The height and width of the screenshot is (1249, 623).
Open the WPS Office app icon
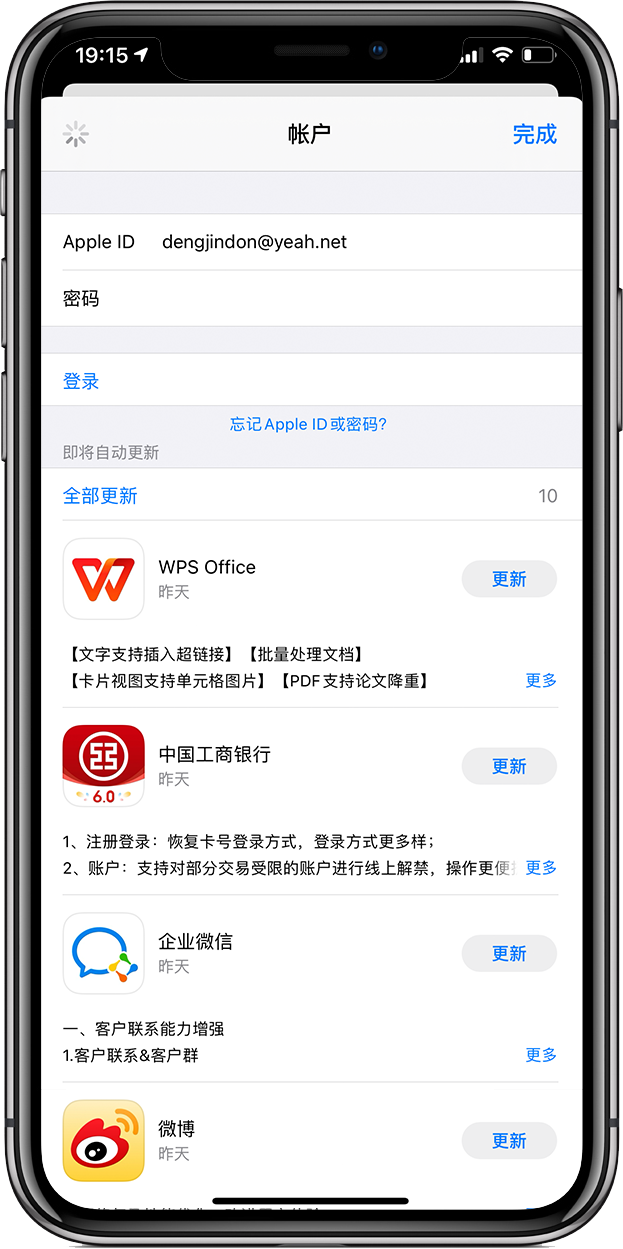click(103, 579)
